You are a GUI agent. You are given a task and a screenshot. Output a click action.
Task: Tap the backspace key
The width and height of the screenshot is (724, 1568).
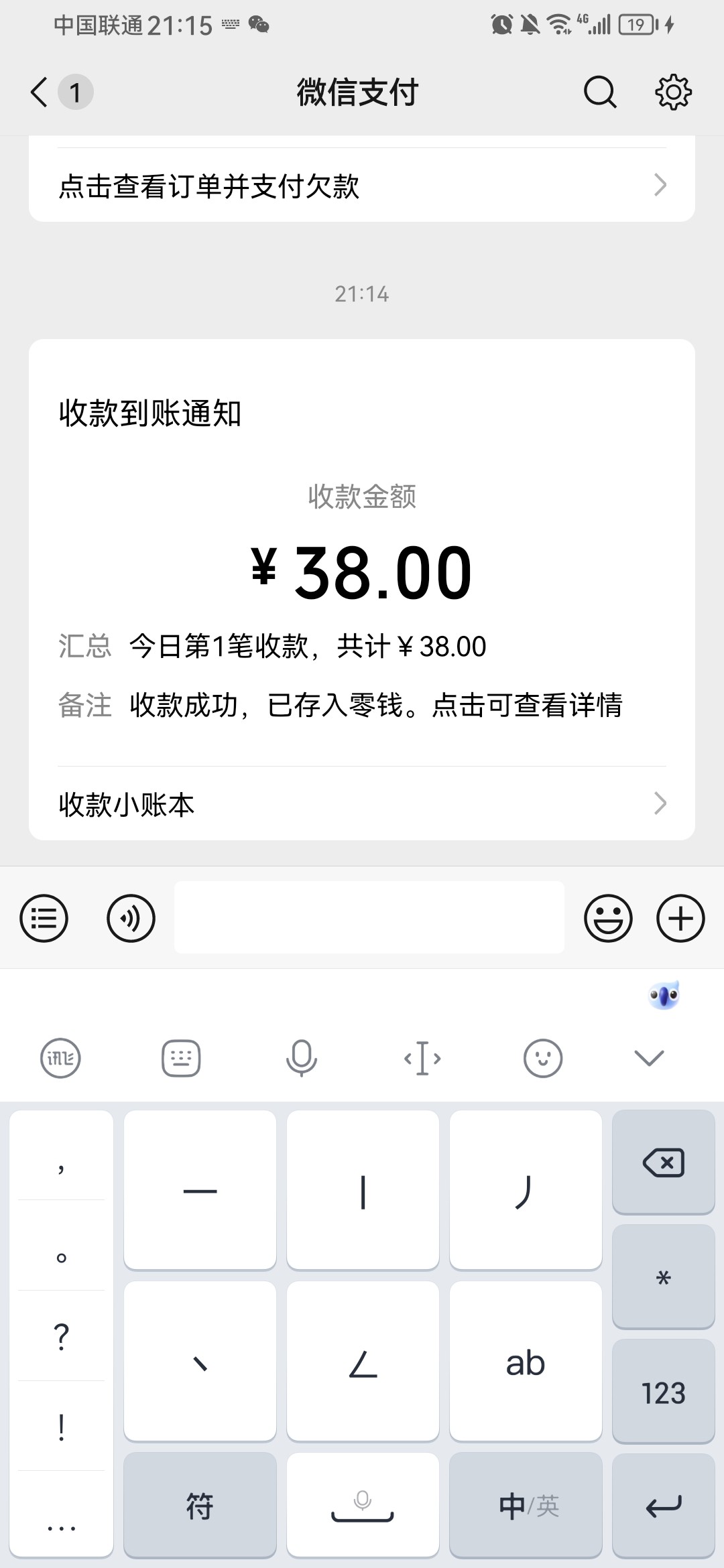click(663, 1163)
